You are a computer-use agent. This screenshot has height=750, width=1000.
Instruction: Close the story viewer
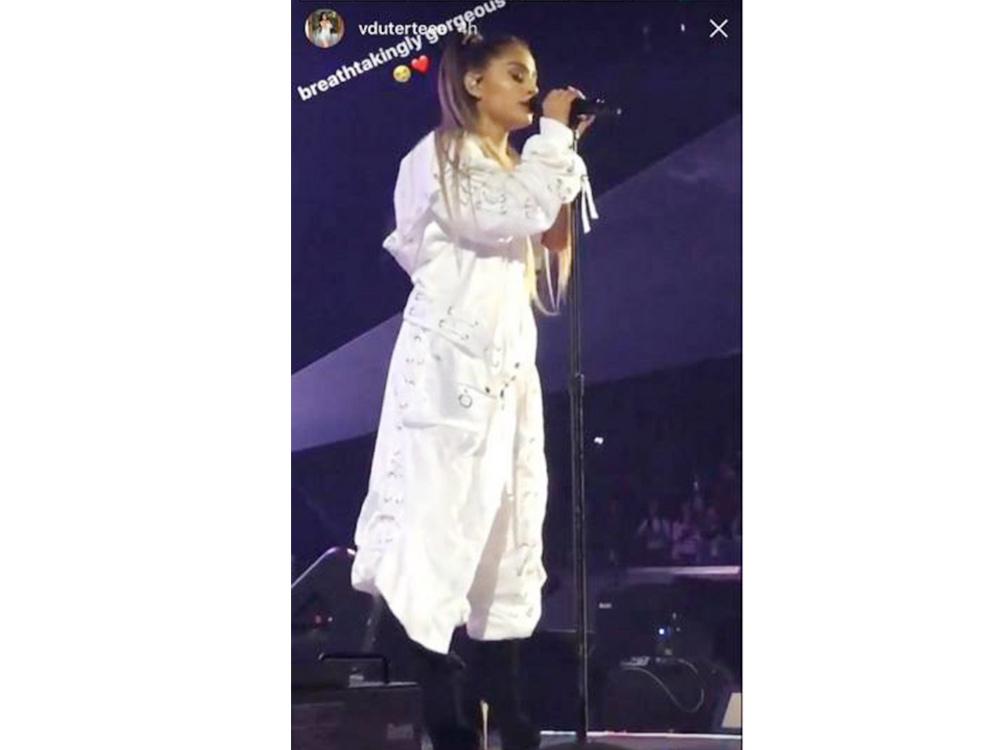(718, 29)
